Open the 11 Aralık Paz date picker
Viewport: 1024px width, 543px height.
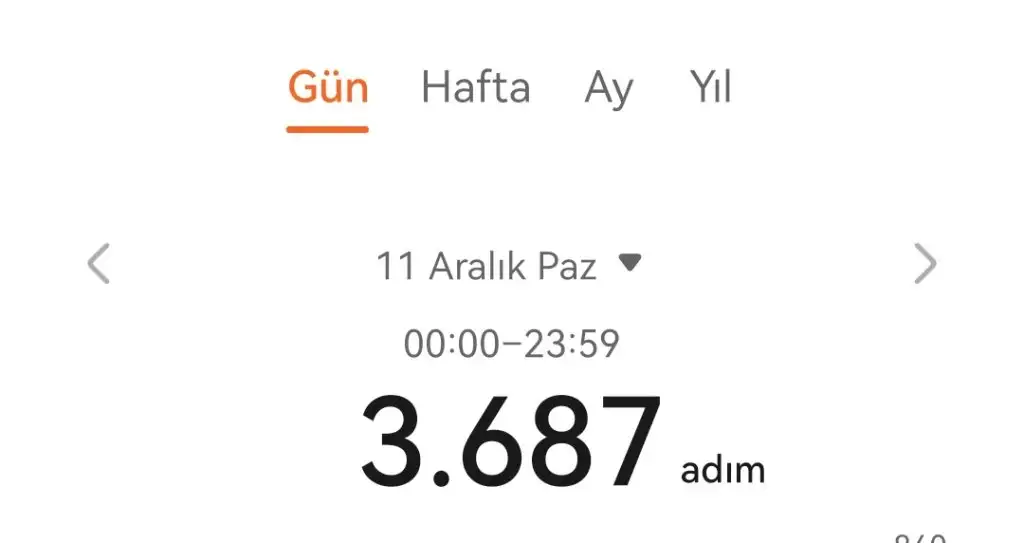[x=508, y=266]
